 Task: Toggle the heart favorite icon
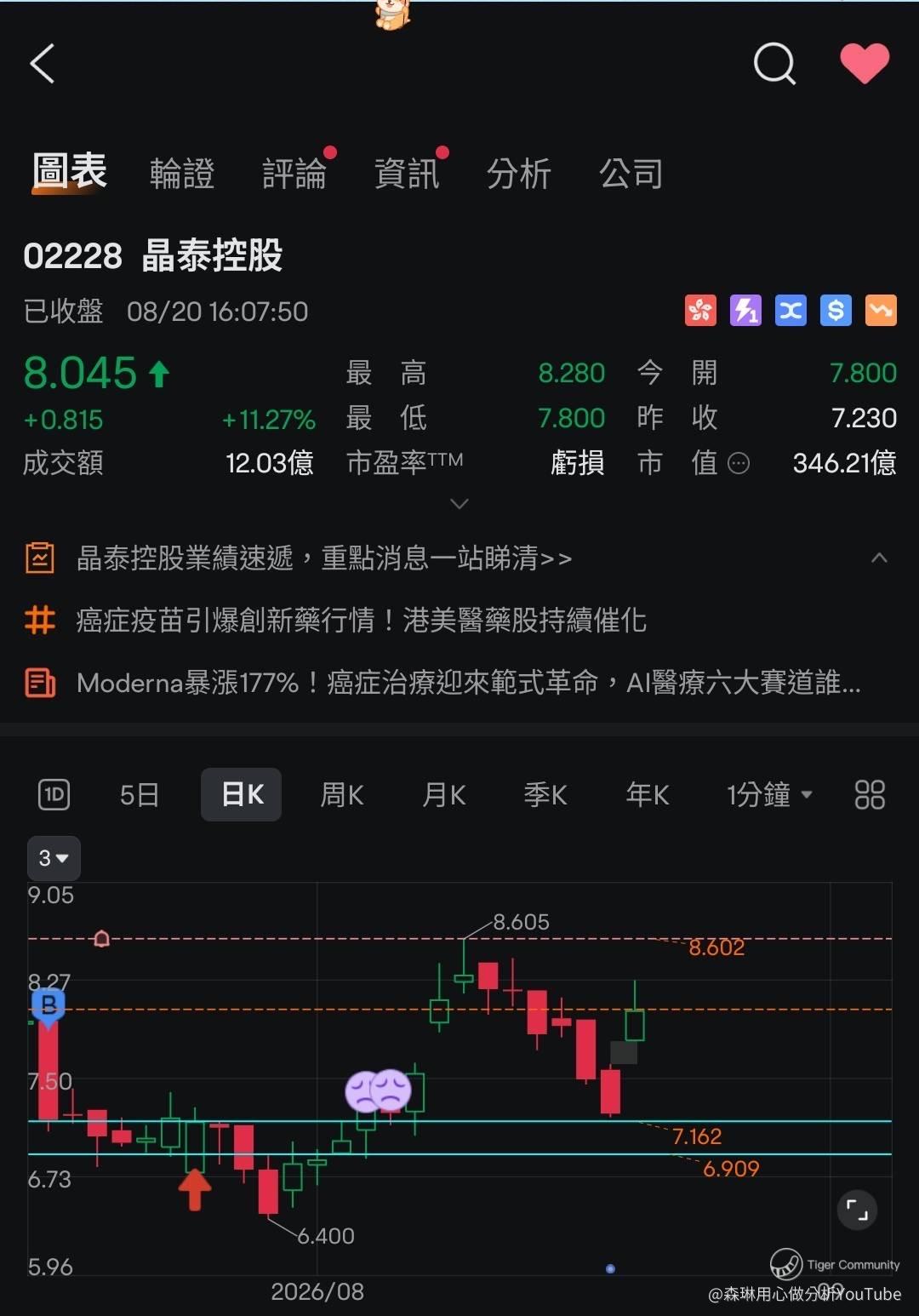click(865, 64)
